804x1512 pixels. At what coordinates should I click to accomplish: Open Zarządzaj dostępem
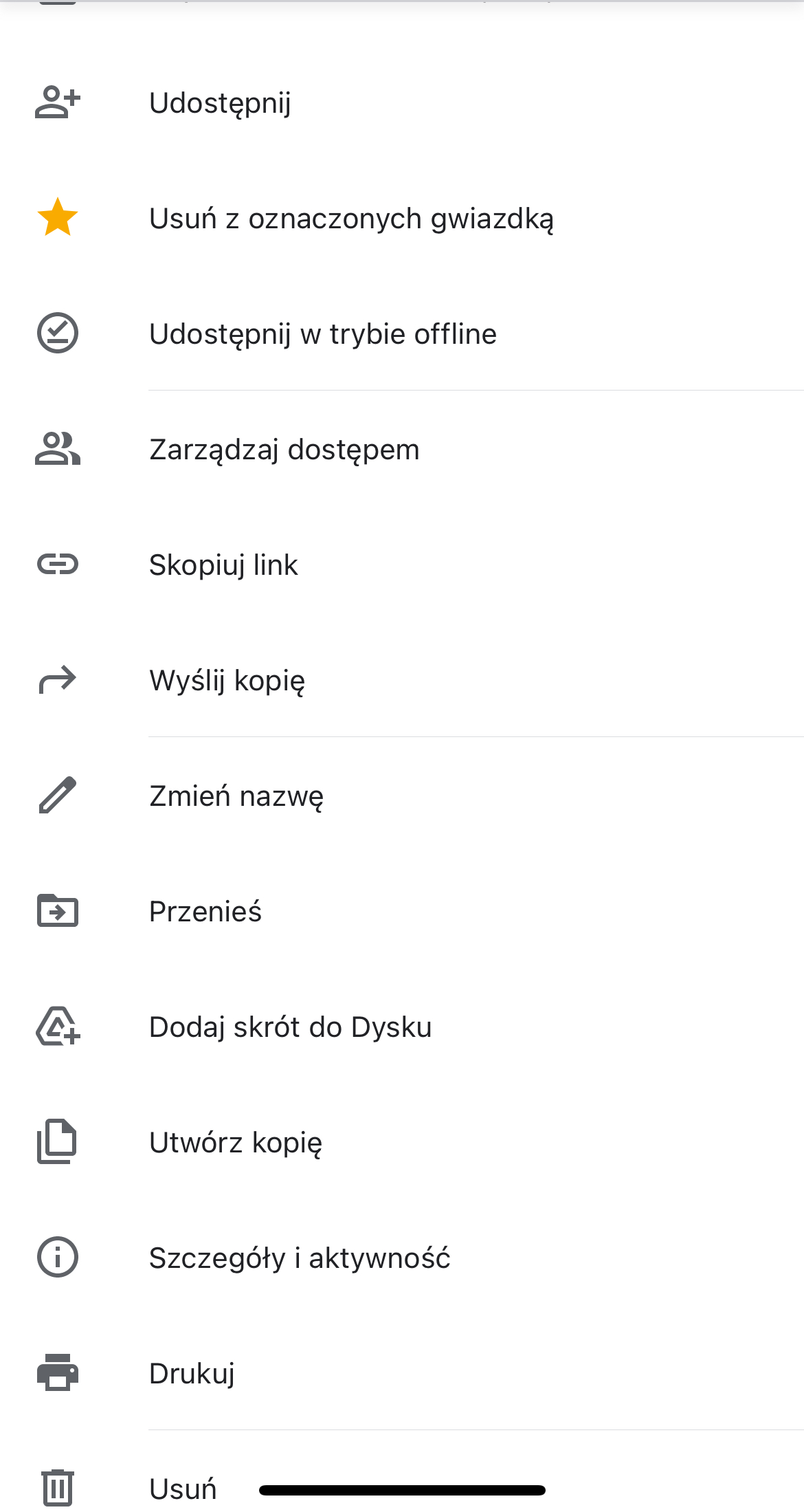(x=284, y=450)
